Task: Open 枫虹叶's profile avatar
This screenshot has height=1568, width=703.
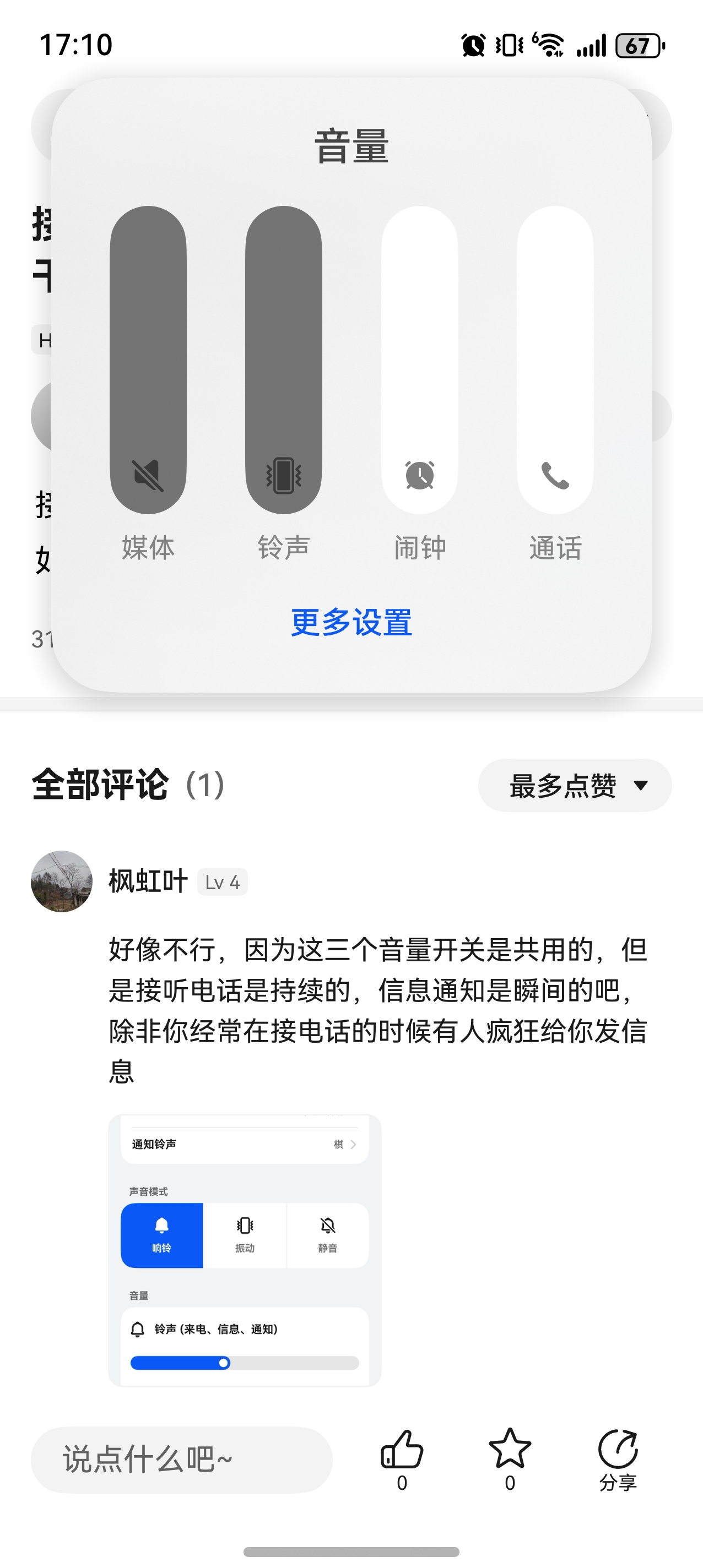Action: tap(62, 881)
